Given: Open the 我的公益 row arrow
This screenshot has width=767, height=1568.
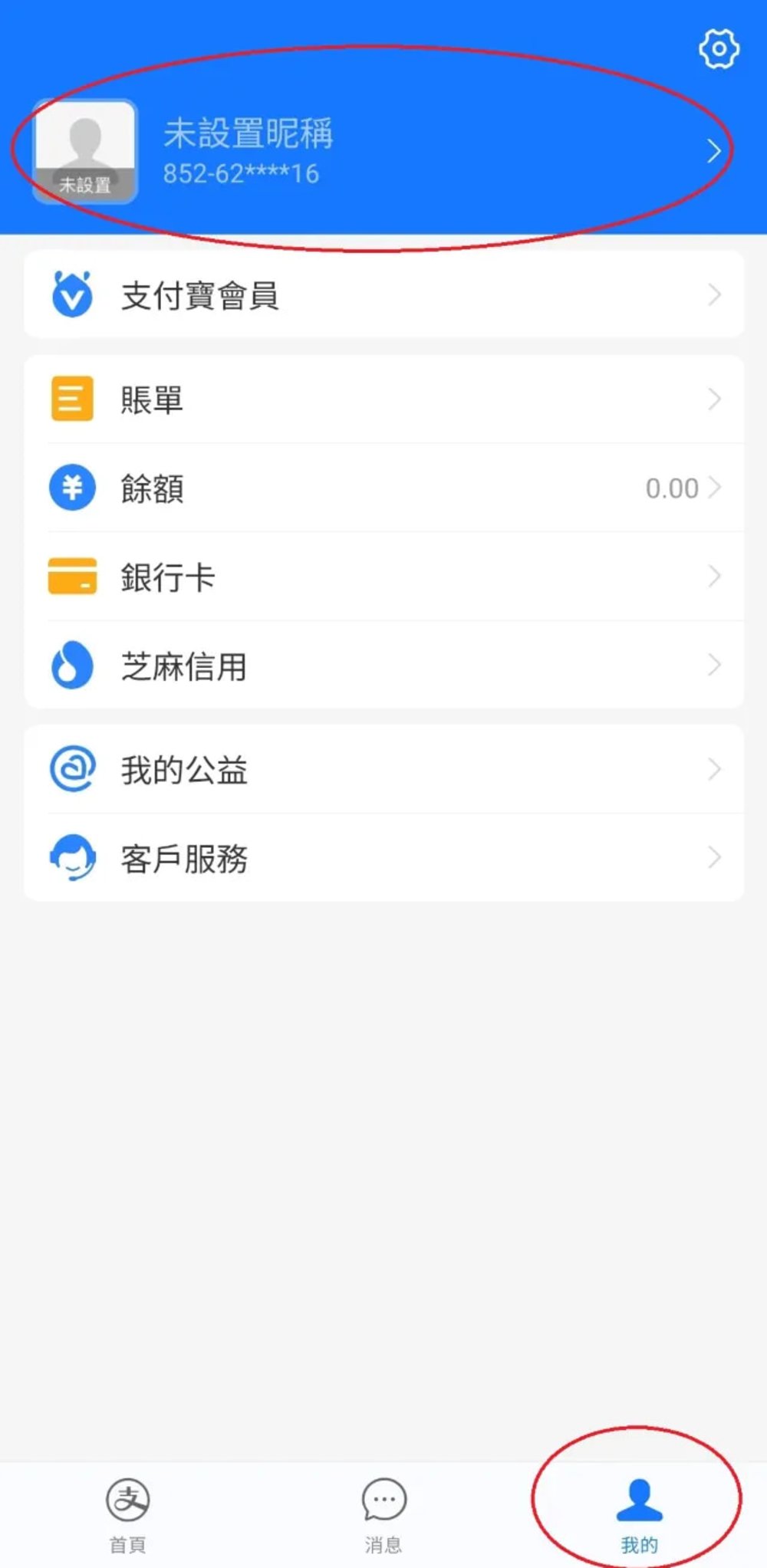Looking at the screenshot, I should tap(714, 769).
